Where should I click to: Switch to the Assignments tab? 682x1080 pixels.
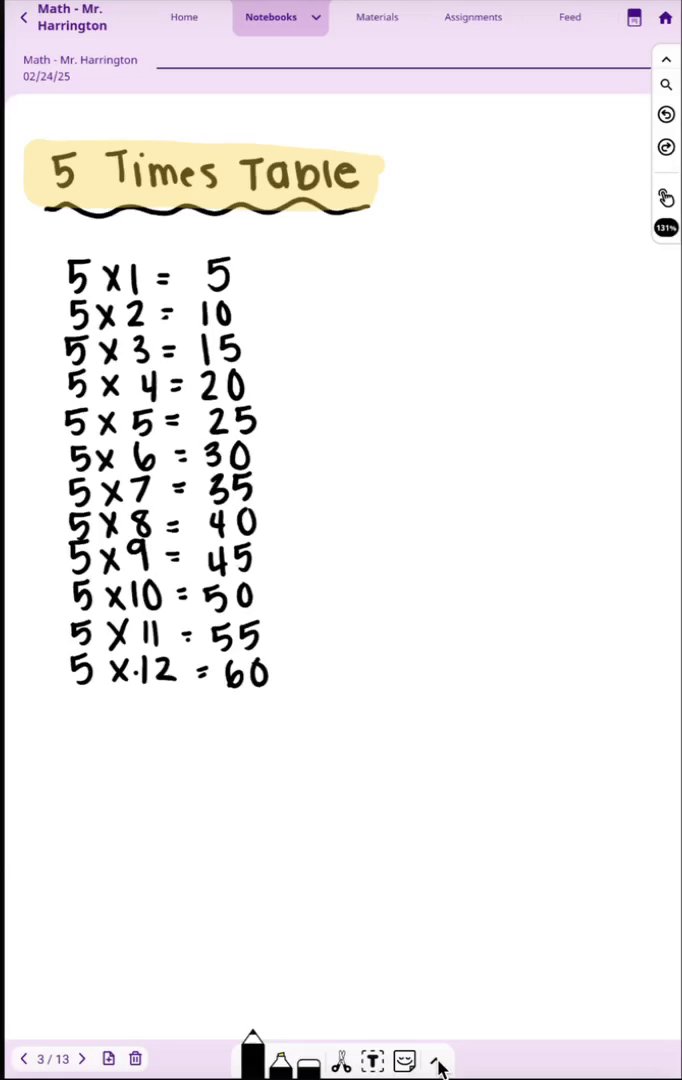(473, 17)
